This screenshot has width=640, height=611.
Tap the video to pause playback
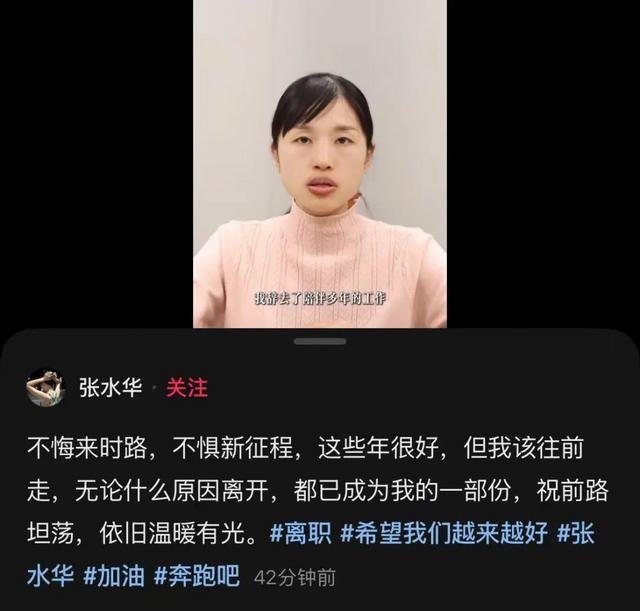(320, 160)
